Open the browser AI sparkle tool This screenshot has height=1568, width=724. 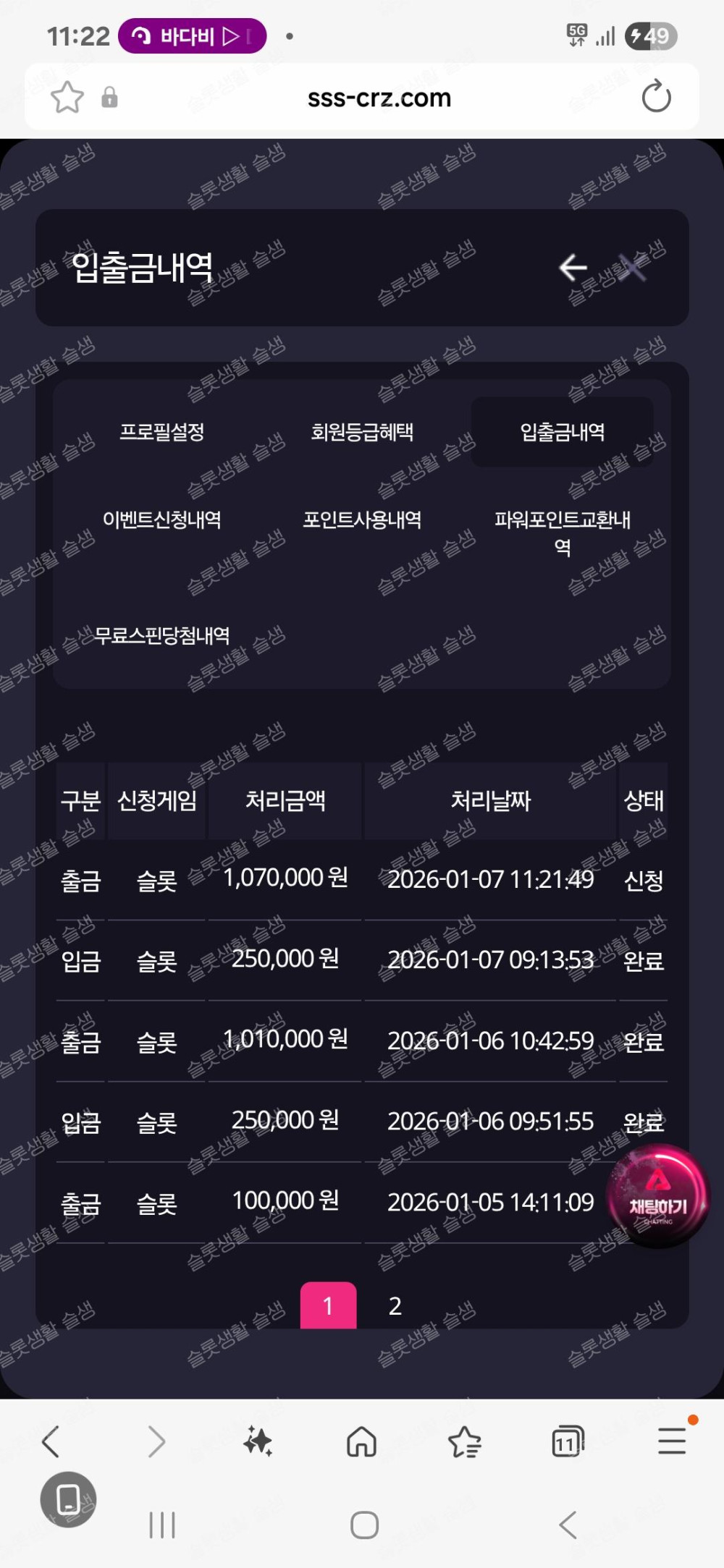click(x=258, y=1441)
